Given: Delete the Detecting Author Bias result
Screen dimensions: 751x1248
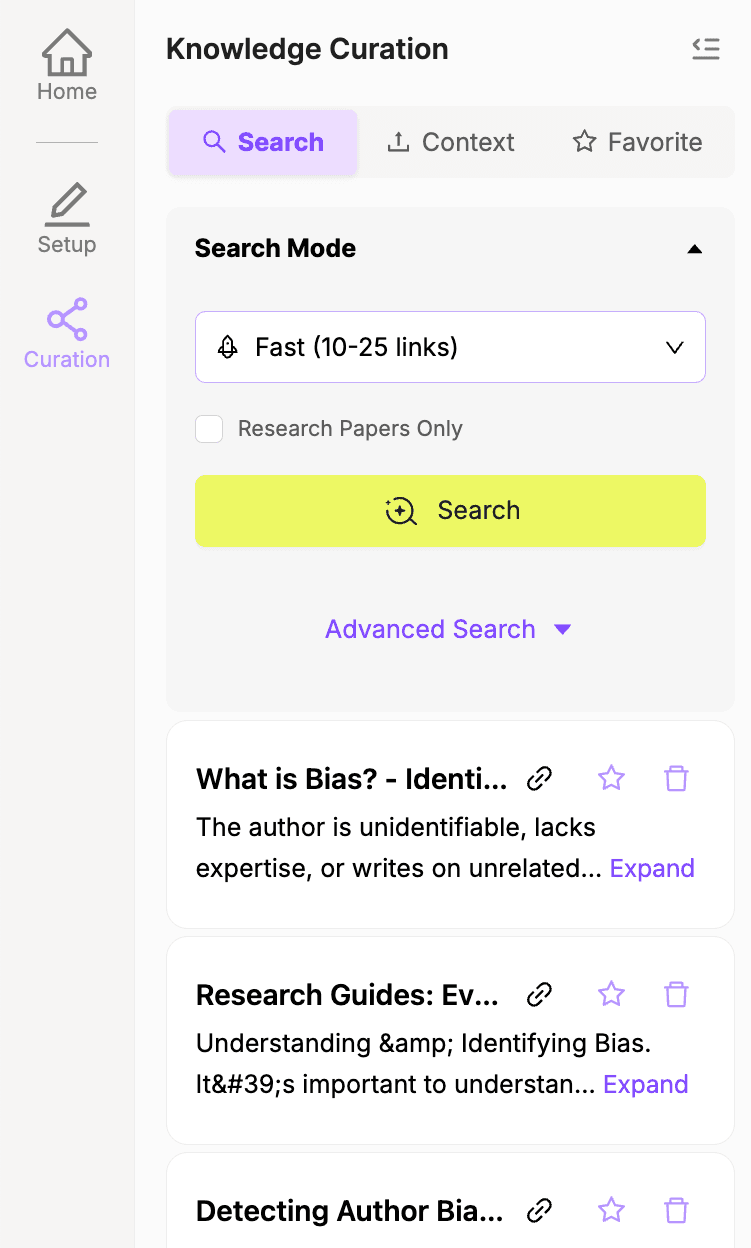Looking at the screenshot, I should click(677, 1210).
